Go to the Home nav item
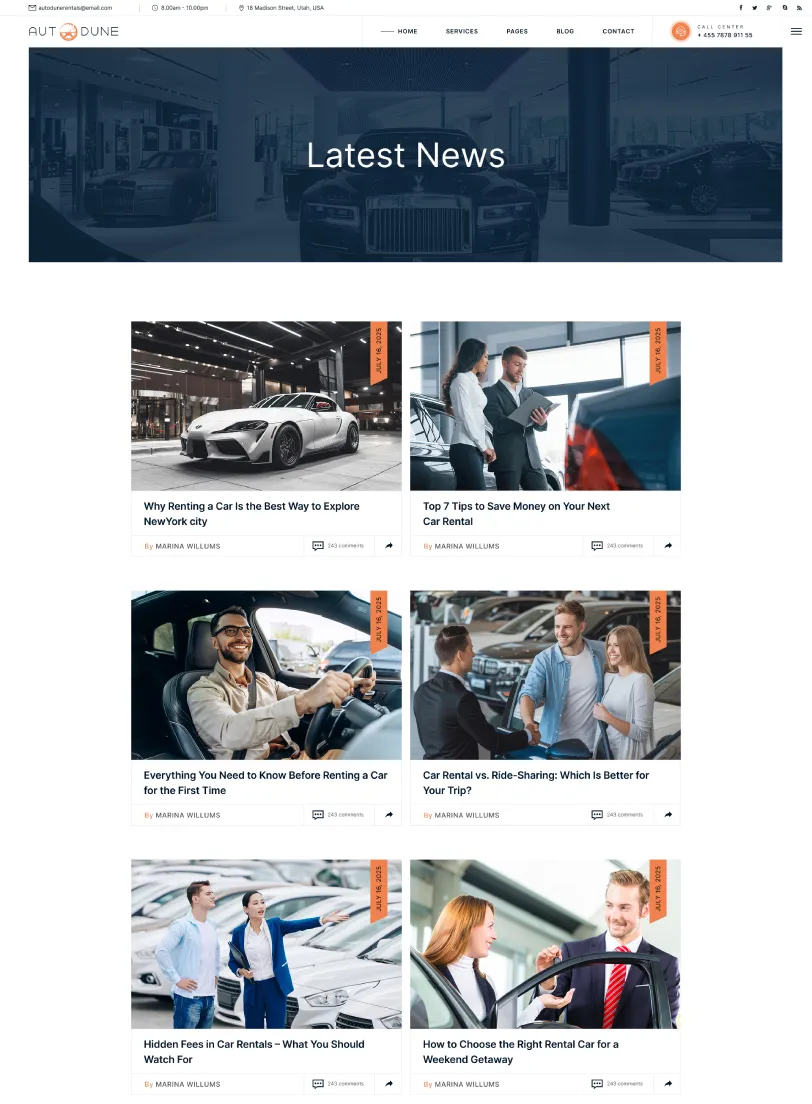 [407, 31]
